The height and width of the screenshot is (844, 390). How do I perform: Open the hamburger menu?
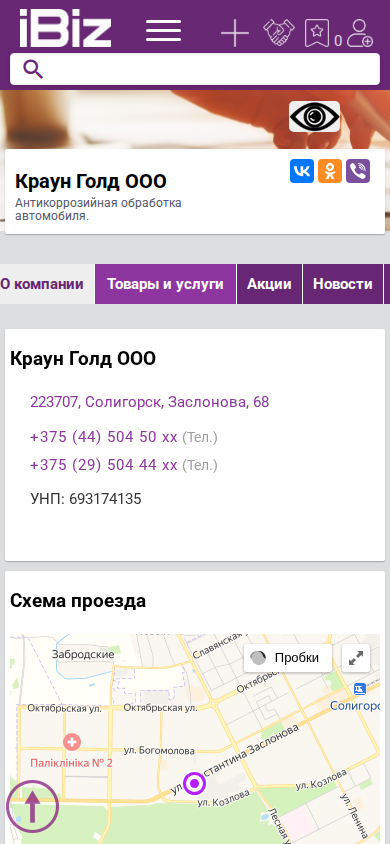tap(164, 31)
